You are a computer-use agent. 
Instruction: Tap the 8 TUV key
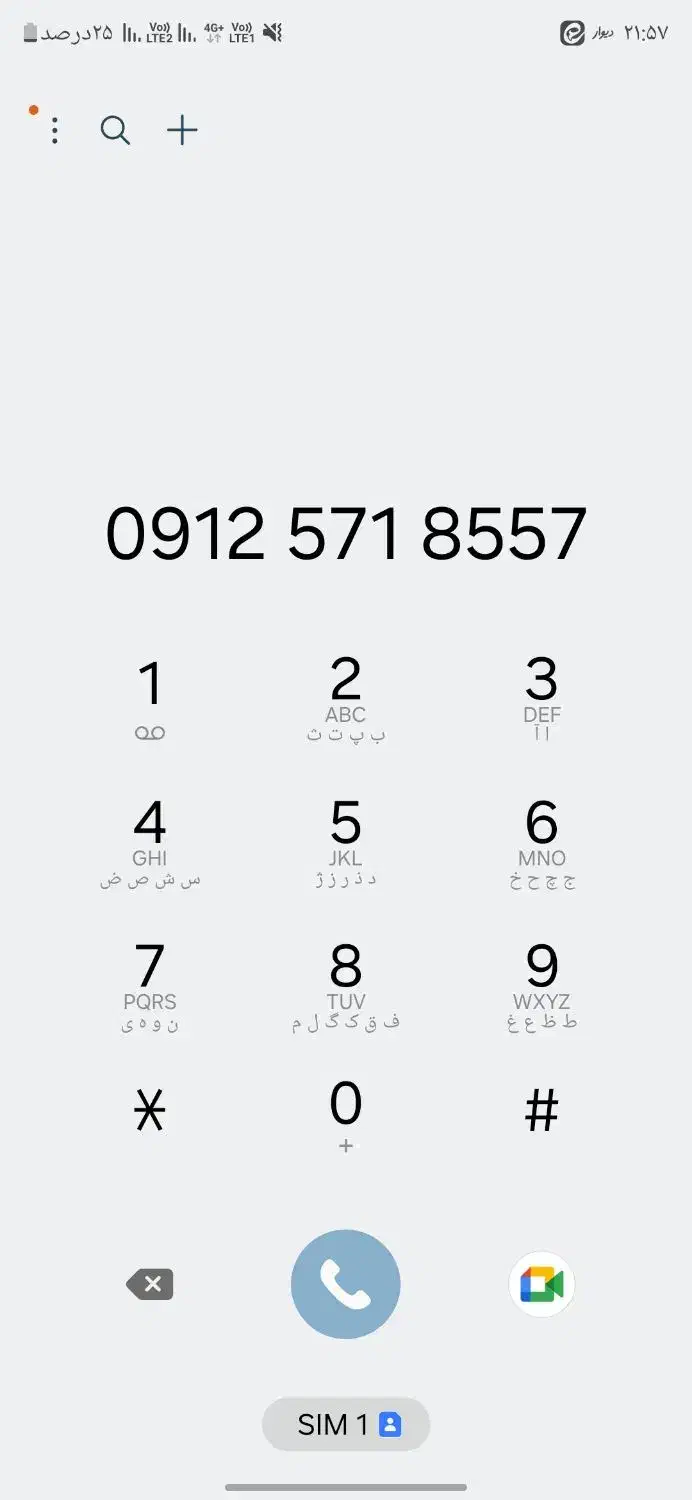click(x=345, y=984)
